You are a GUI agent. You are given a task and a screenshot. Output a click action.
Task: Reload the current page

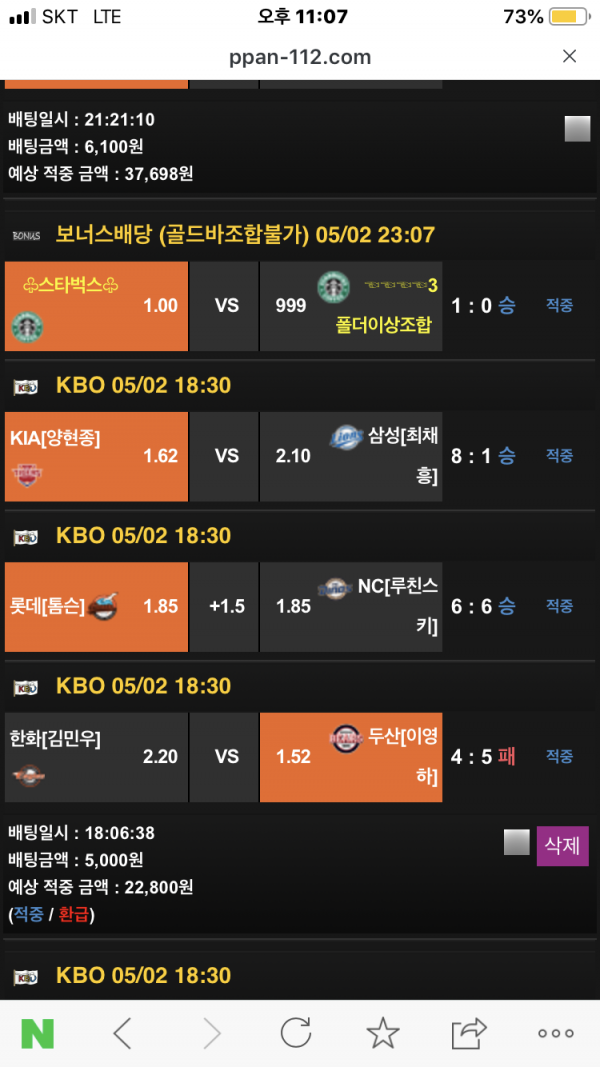[296, 1033]
